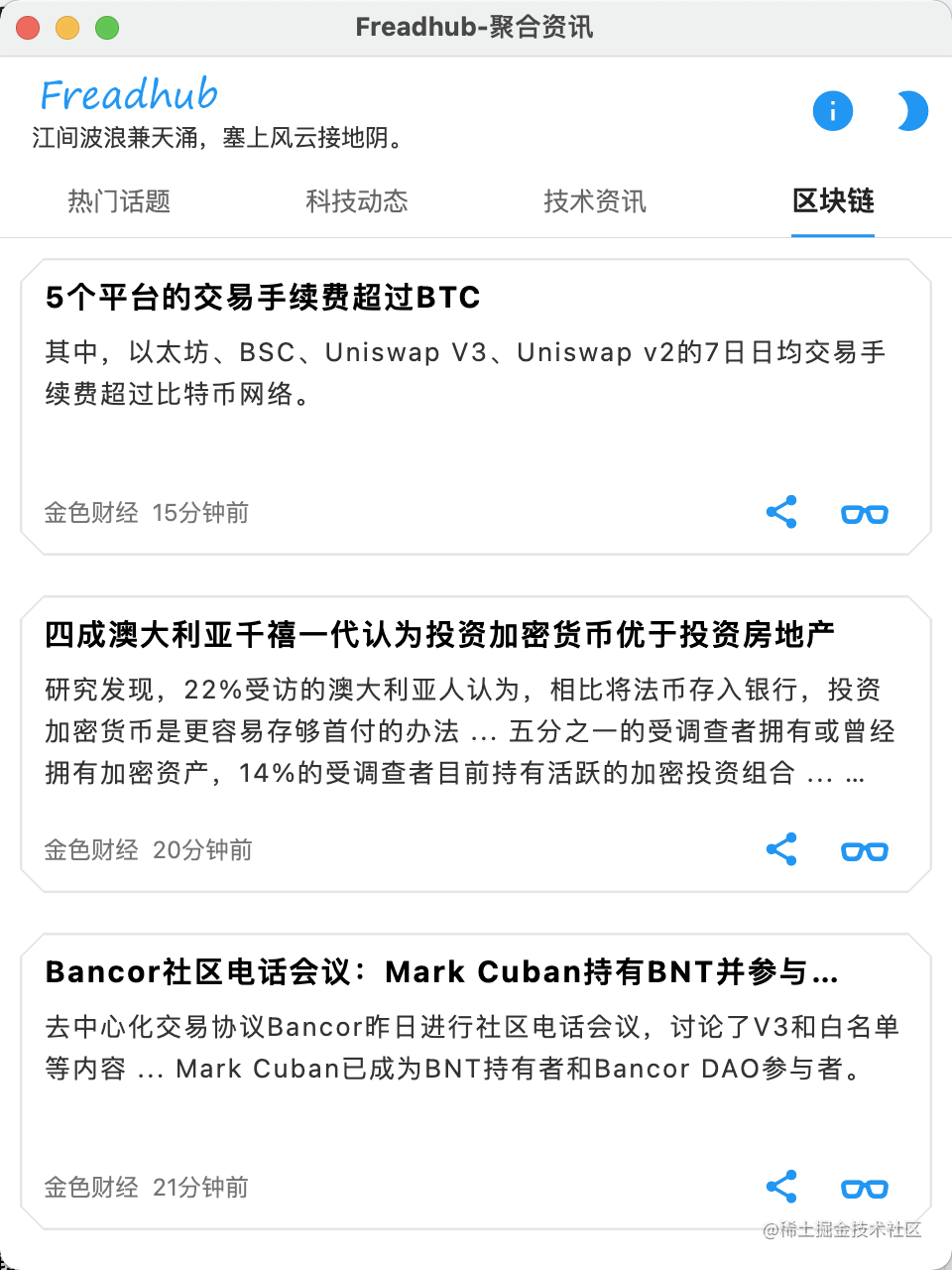Screen dimensions: 952x1270
Task: Switch to the 科技动态 tab
Action: [357, 201]
